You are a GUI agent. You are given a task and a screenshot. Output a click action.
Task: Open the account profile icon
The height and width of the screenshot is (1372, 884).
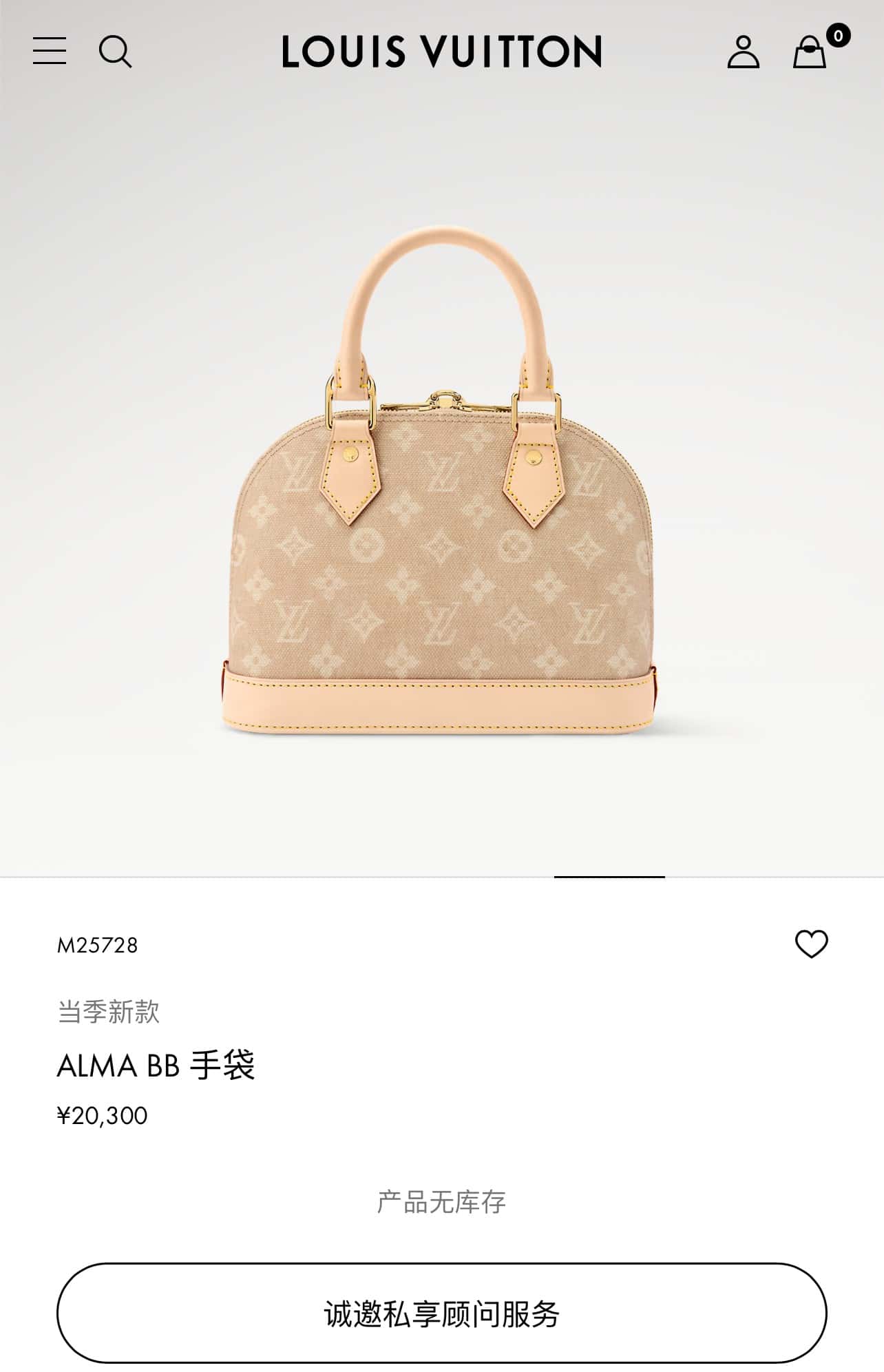(743, 52)
